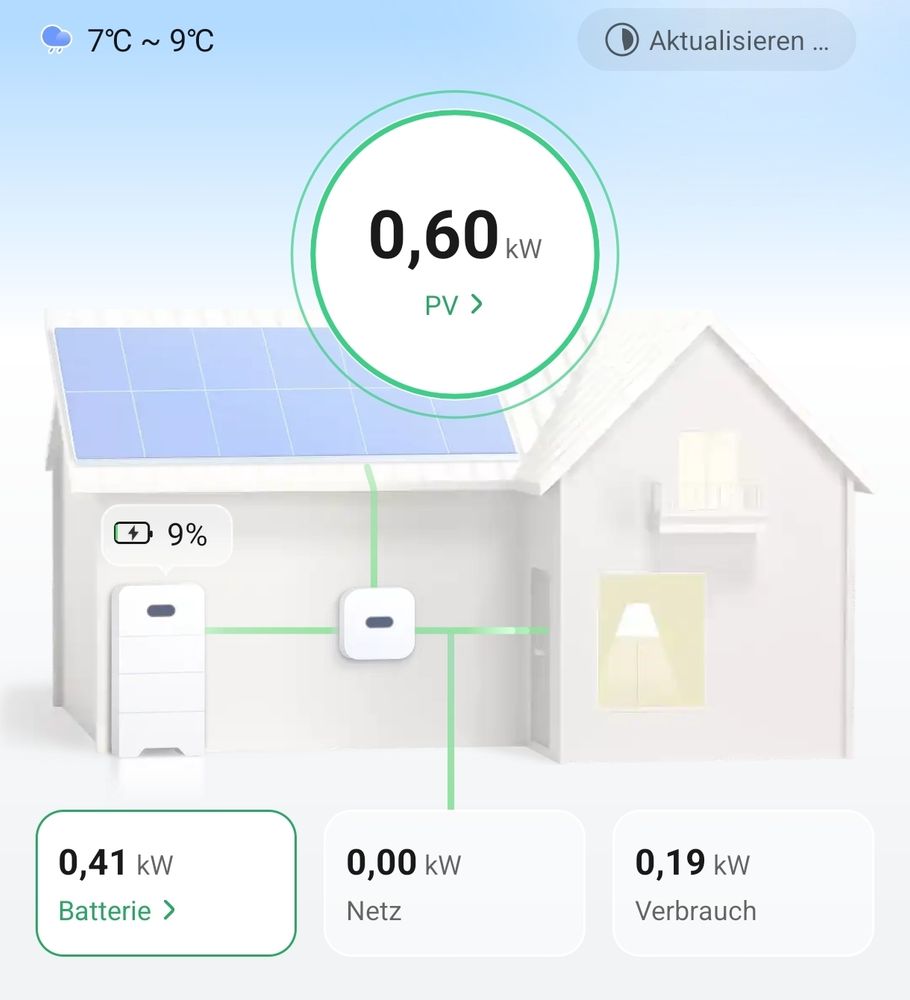Click the rain cloud weather icon
The height and width of the screenshot is (1000, 910).
(56, 40)
